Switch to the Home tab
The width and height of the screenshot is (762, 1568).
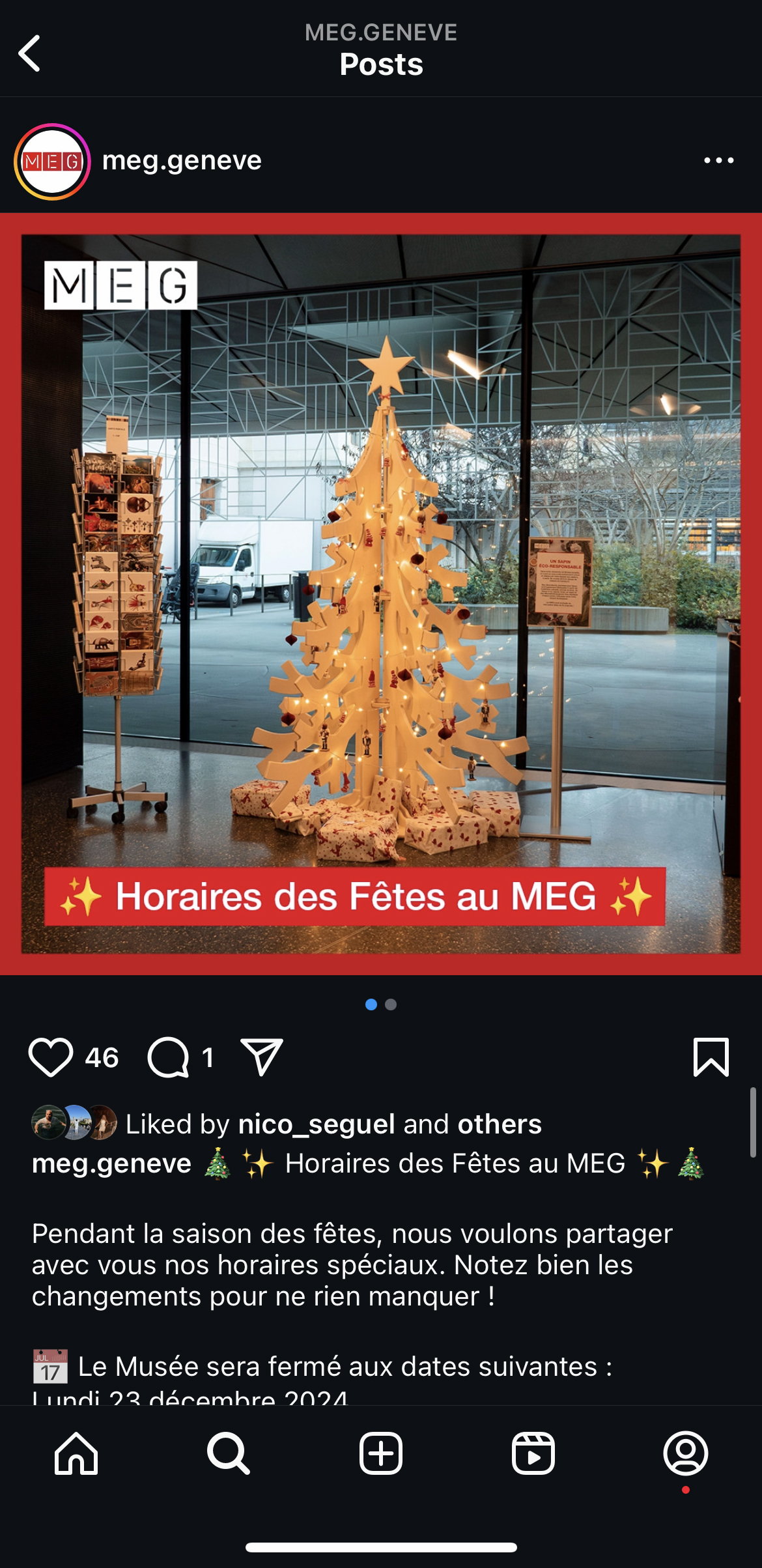click(x=76, y=1453)
